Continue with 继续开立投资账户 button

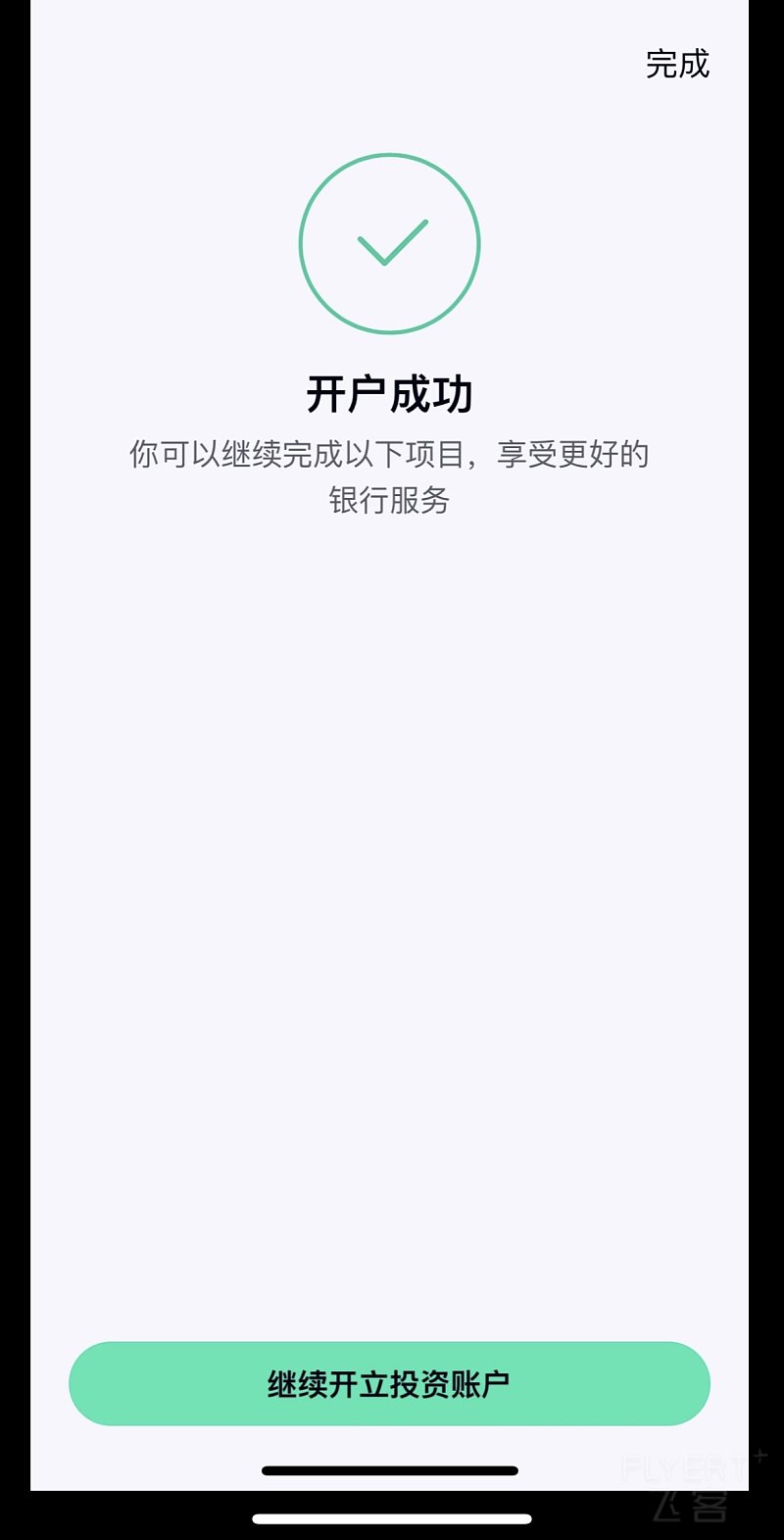(x=389, y=1383)
